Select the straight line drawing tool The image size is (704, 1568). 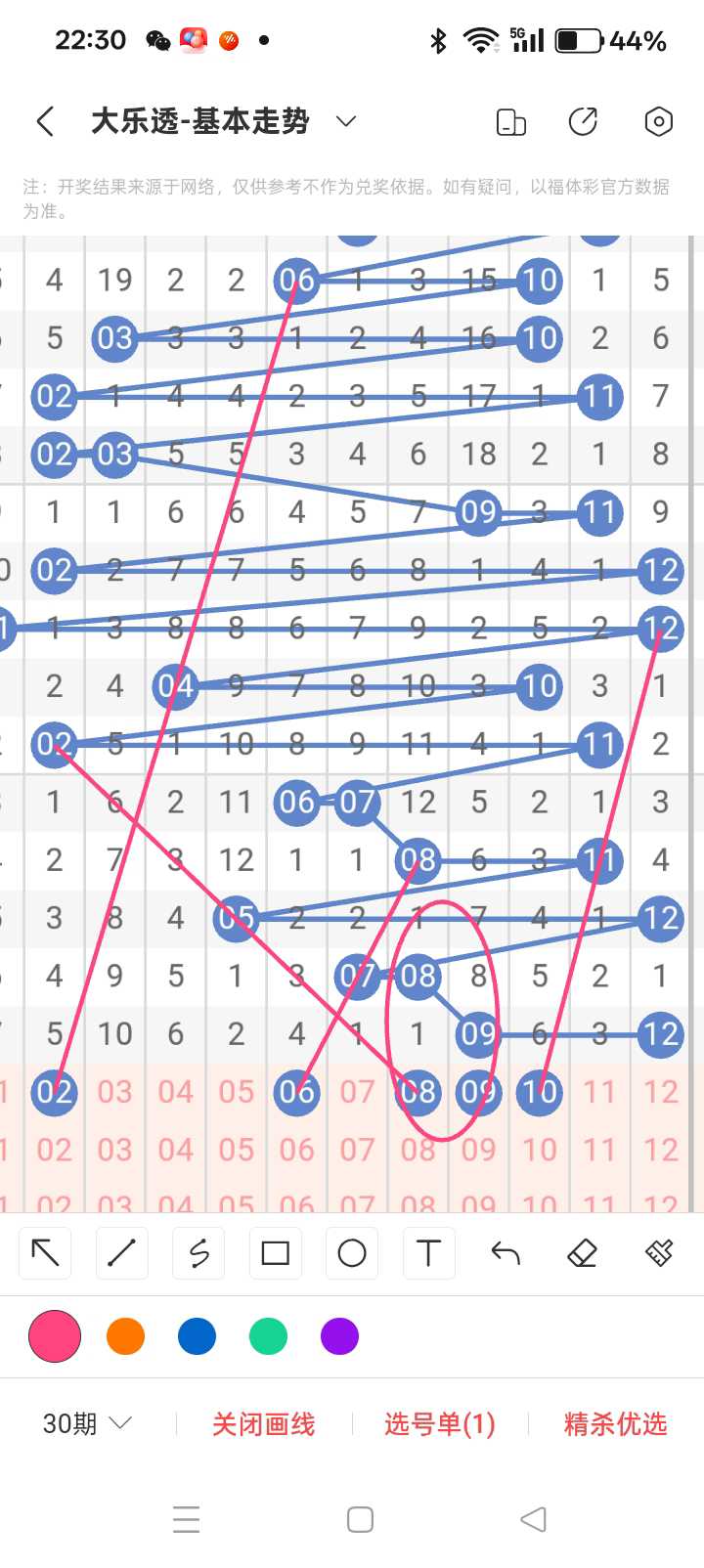coord(121,1253)
